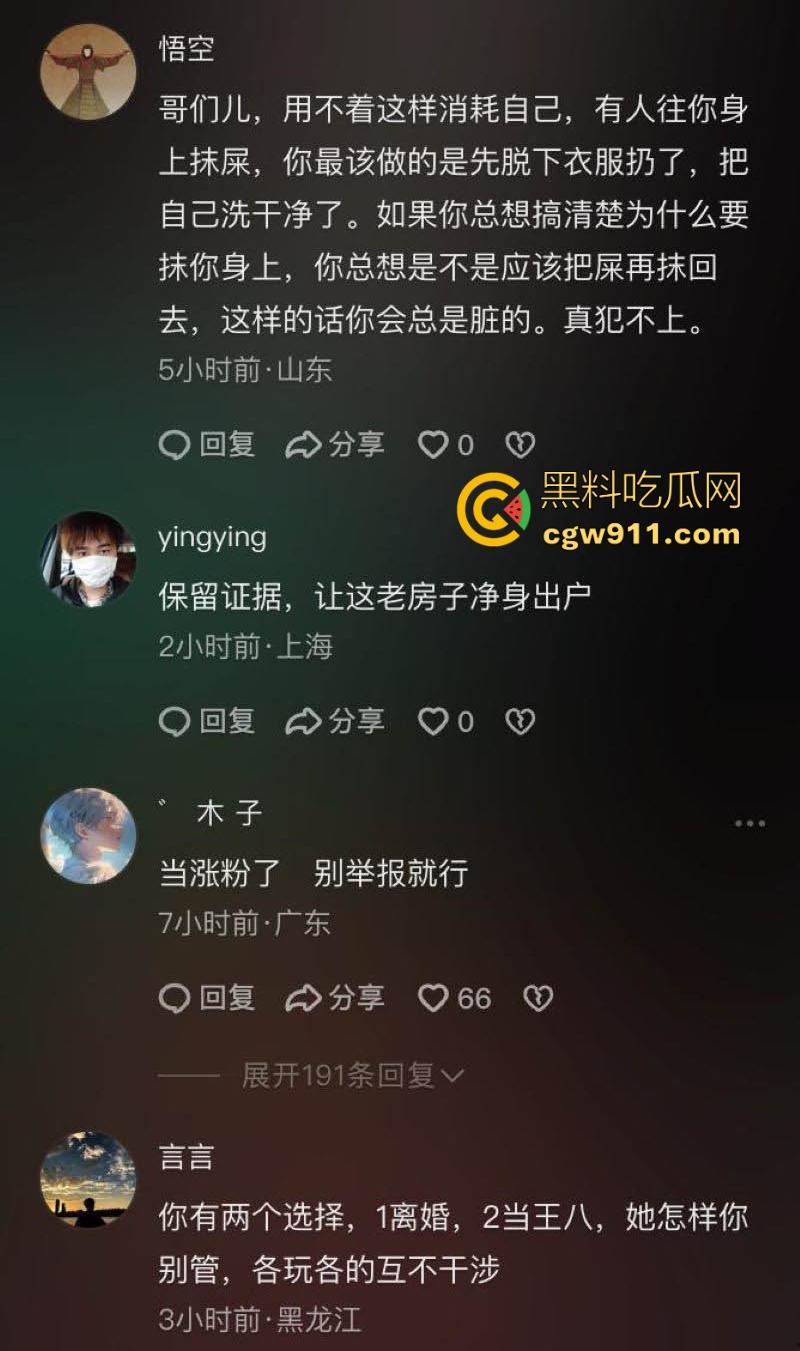The height and width of the screenshot is (1351, 800).
Task: Like yingying's comment with the heart
Action: (x=436, y=720)
